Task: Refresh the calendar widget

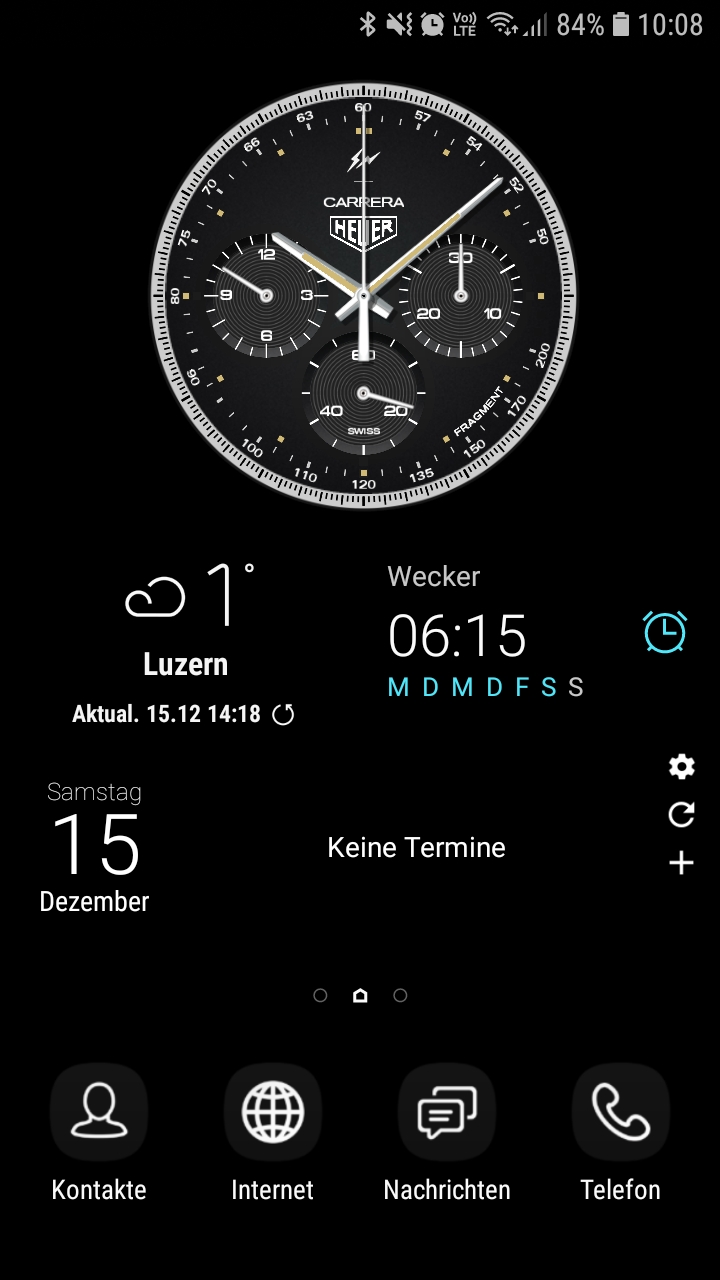Action: 681,815
